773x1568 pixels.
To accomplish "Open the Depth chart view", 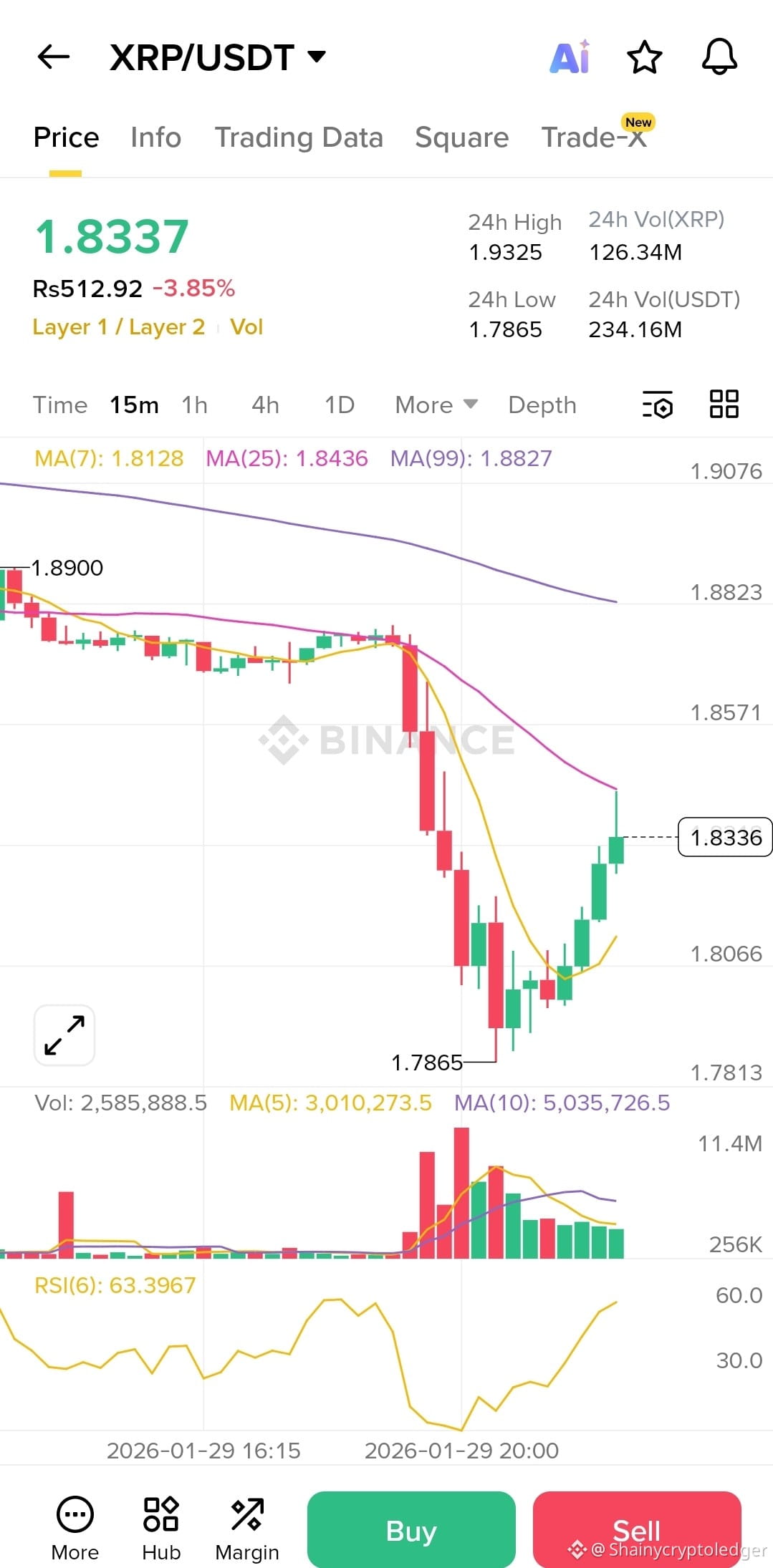I will coord(542,405).
